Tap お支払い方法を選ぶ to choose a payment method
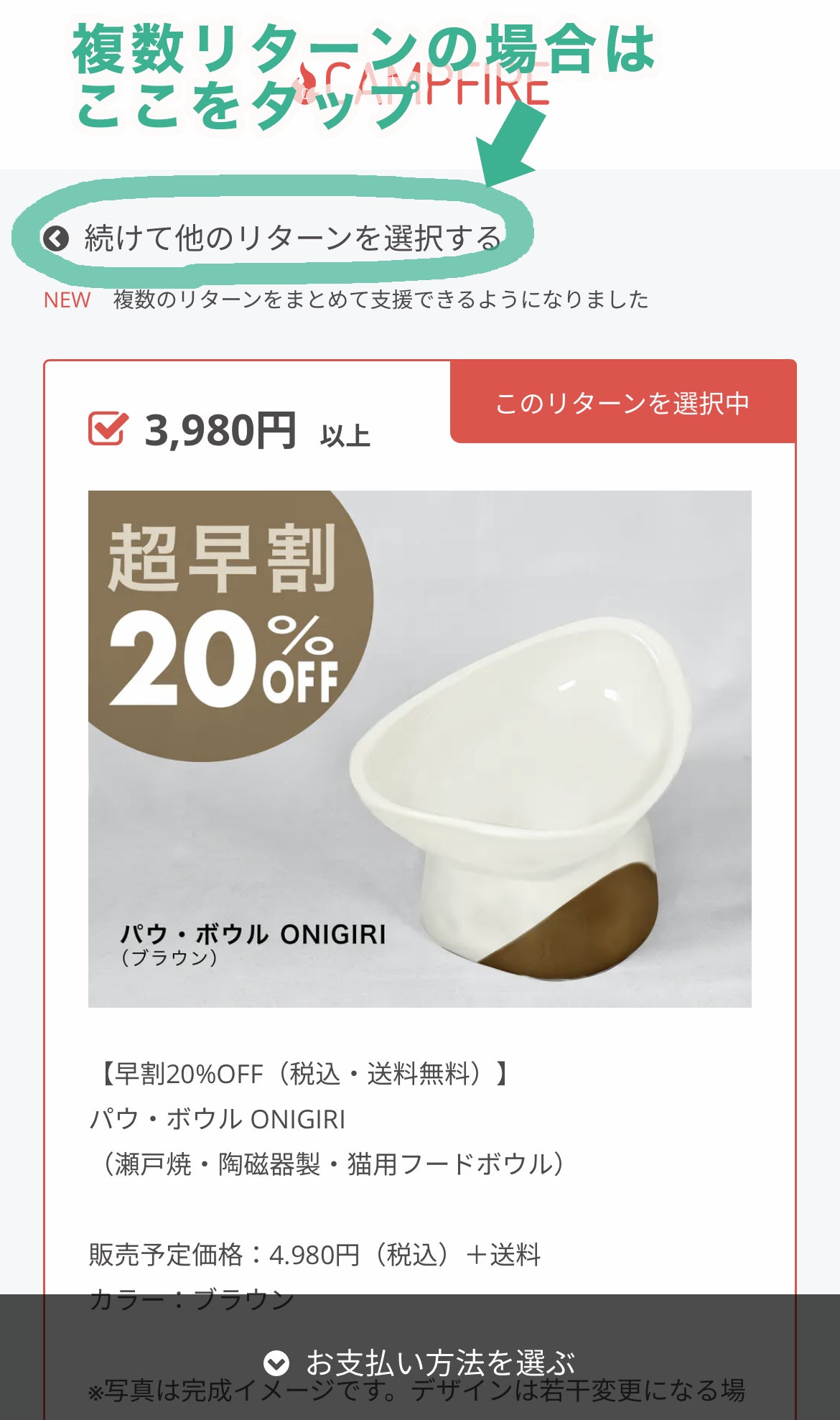 pyautogui.click(x=420, y=1363)
